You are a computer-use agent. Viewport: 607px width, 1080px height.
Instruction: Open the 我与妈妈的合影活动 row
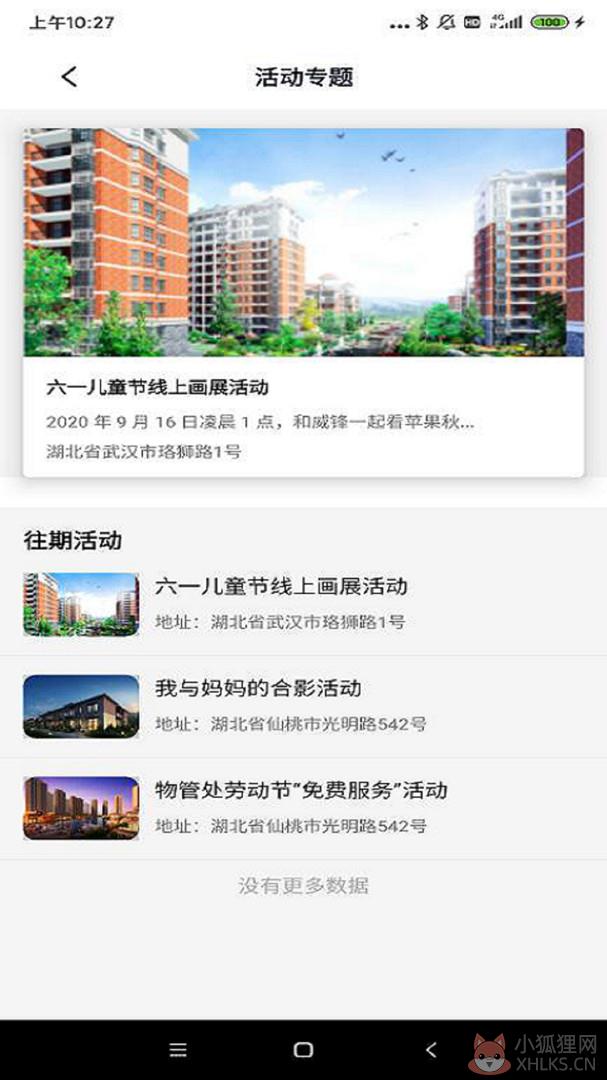pos(303,707)
